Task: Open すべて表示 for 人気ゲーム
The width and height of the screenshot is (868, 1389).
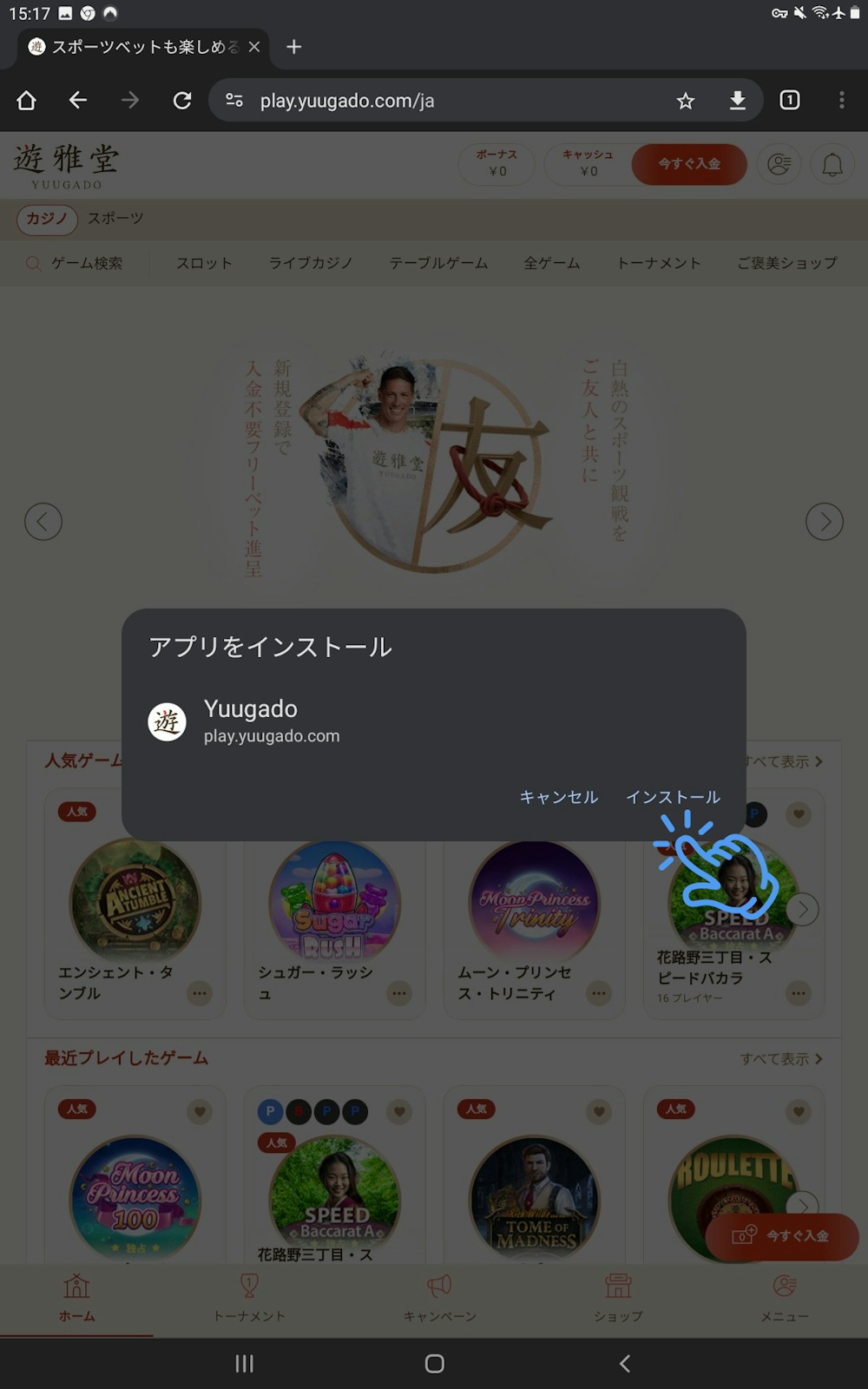Action: click(x=780, y=761)
